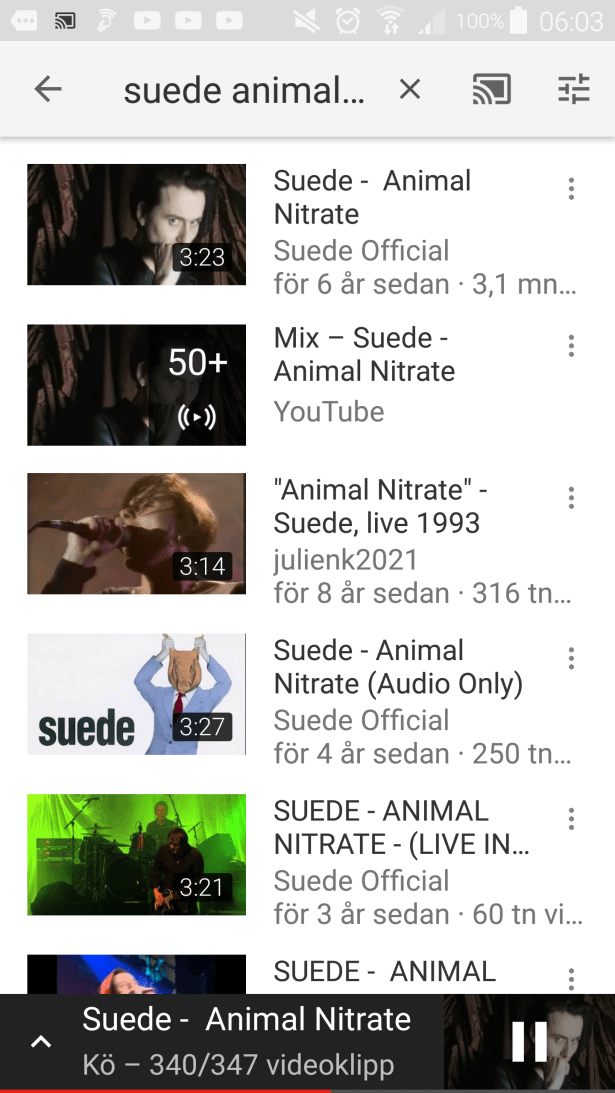615x1093 pixels.
Task: Clear the search query text
Action: pos(410,90)
